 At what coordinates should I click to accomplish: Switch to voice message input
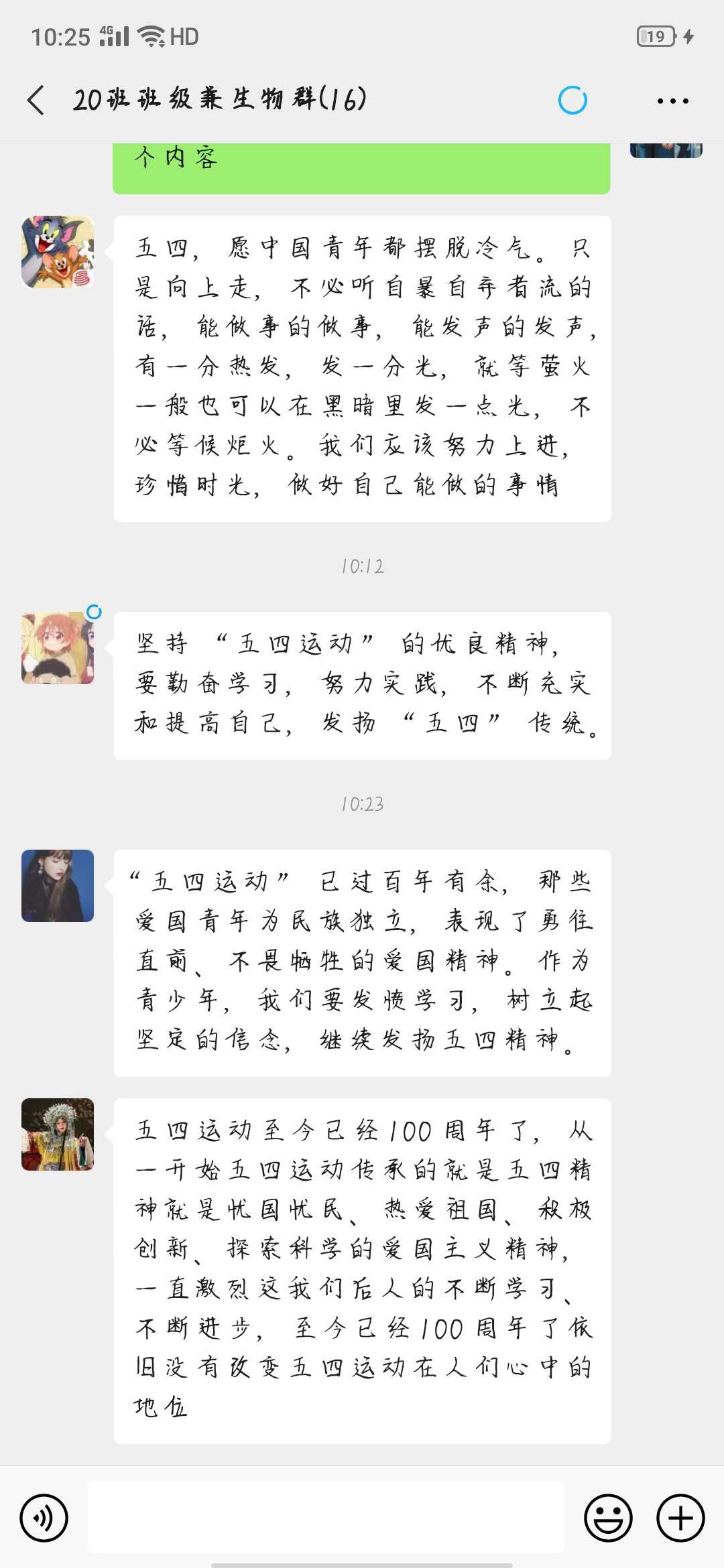point(44,1518)
